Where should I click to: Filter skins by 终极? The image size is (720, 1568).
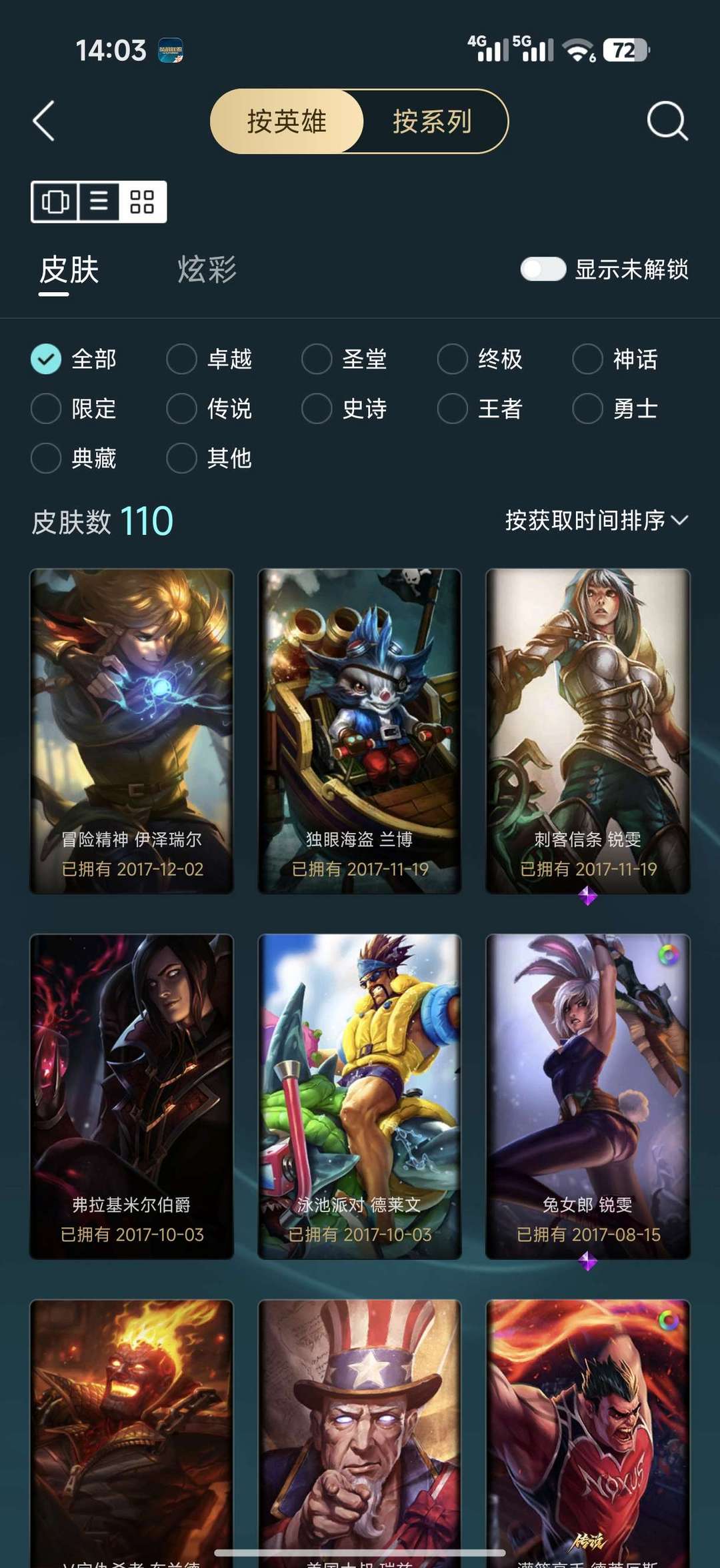[x=480, y=359]
